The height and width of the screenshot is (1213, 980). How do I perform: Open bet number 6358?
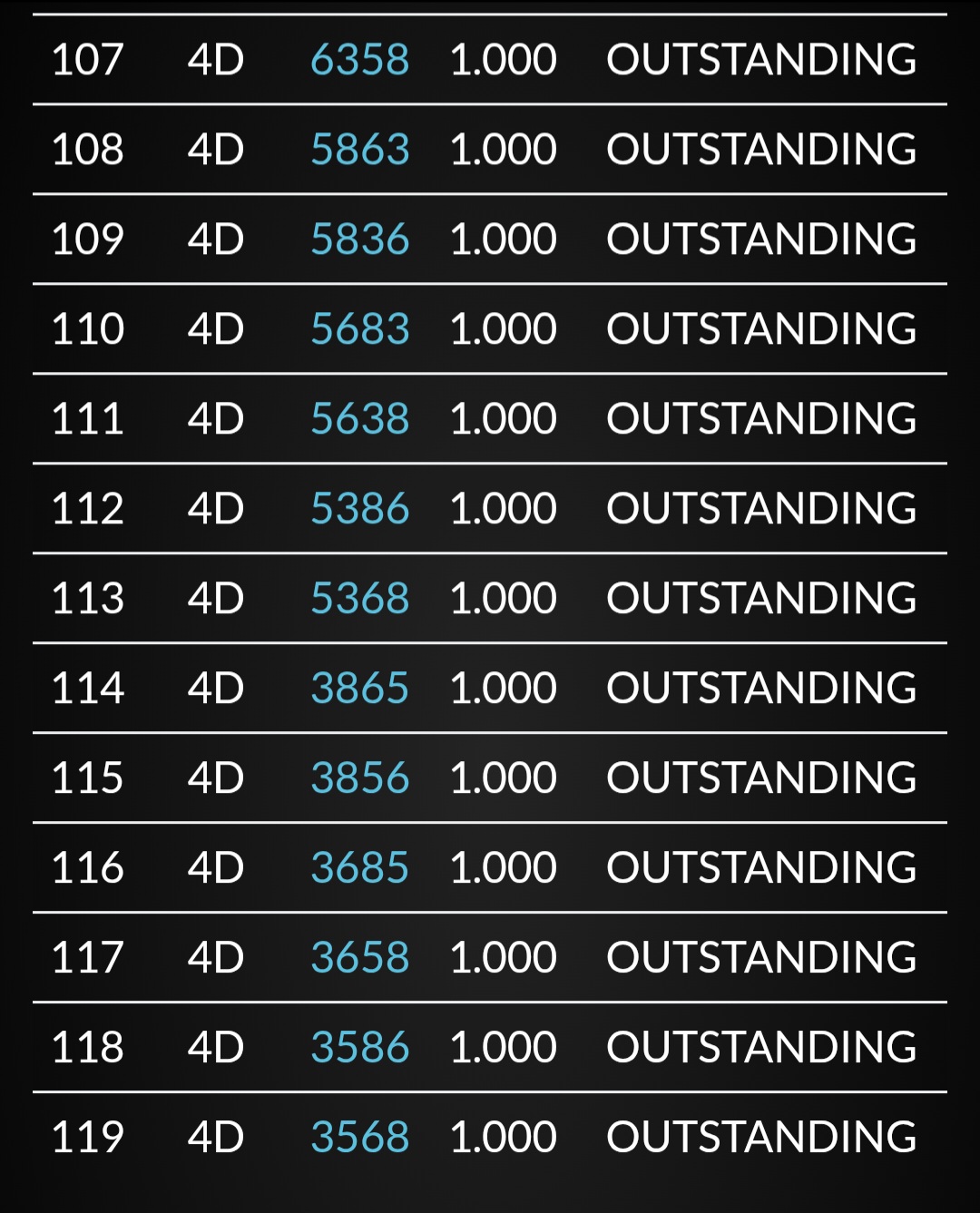pyautogui.click(x=360, y=60)
